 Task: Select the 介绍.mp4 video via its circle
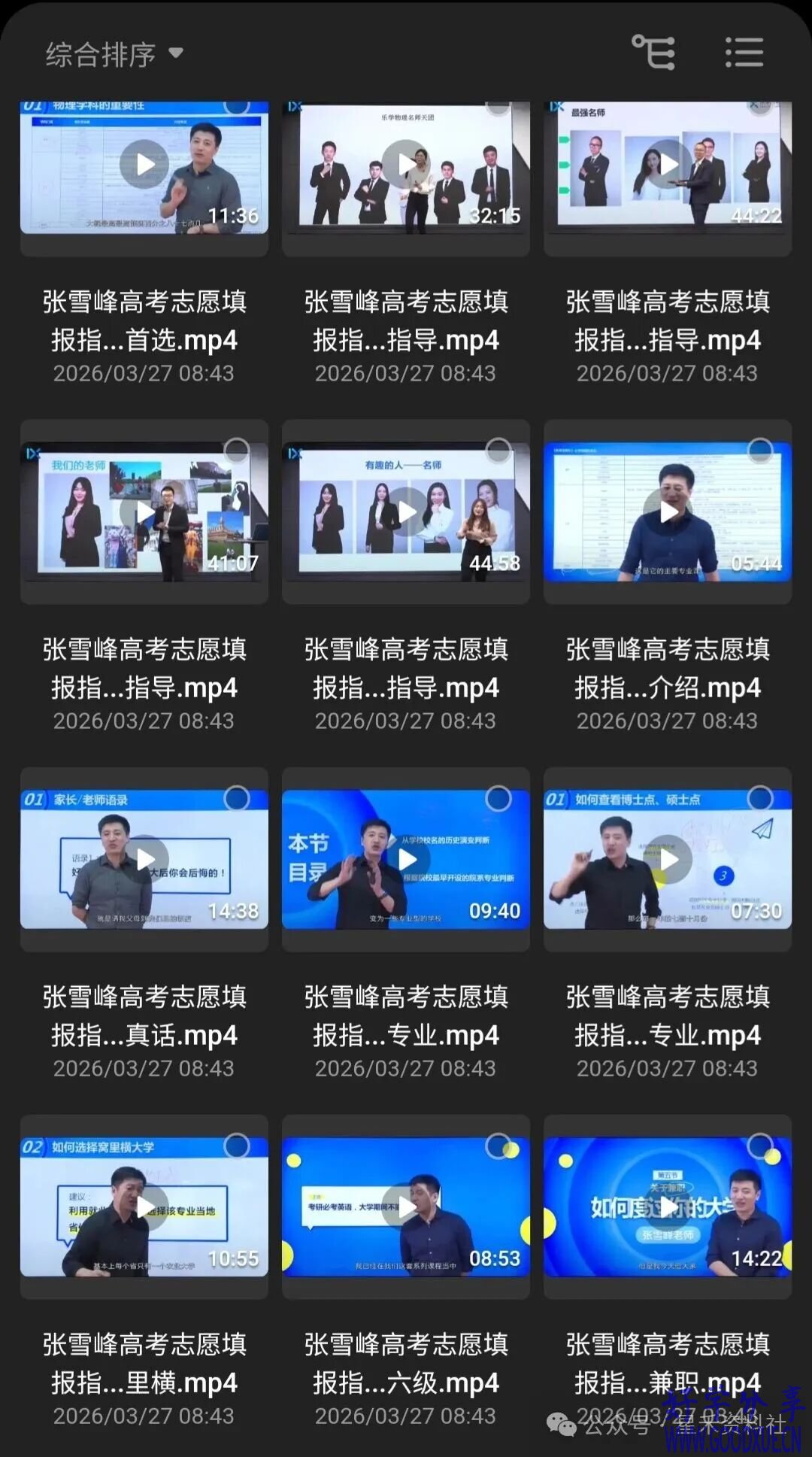(x=760, y=451)
